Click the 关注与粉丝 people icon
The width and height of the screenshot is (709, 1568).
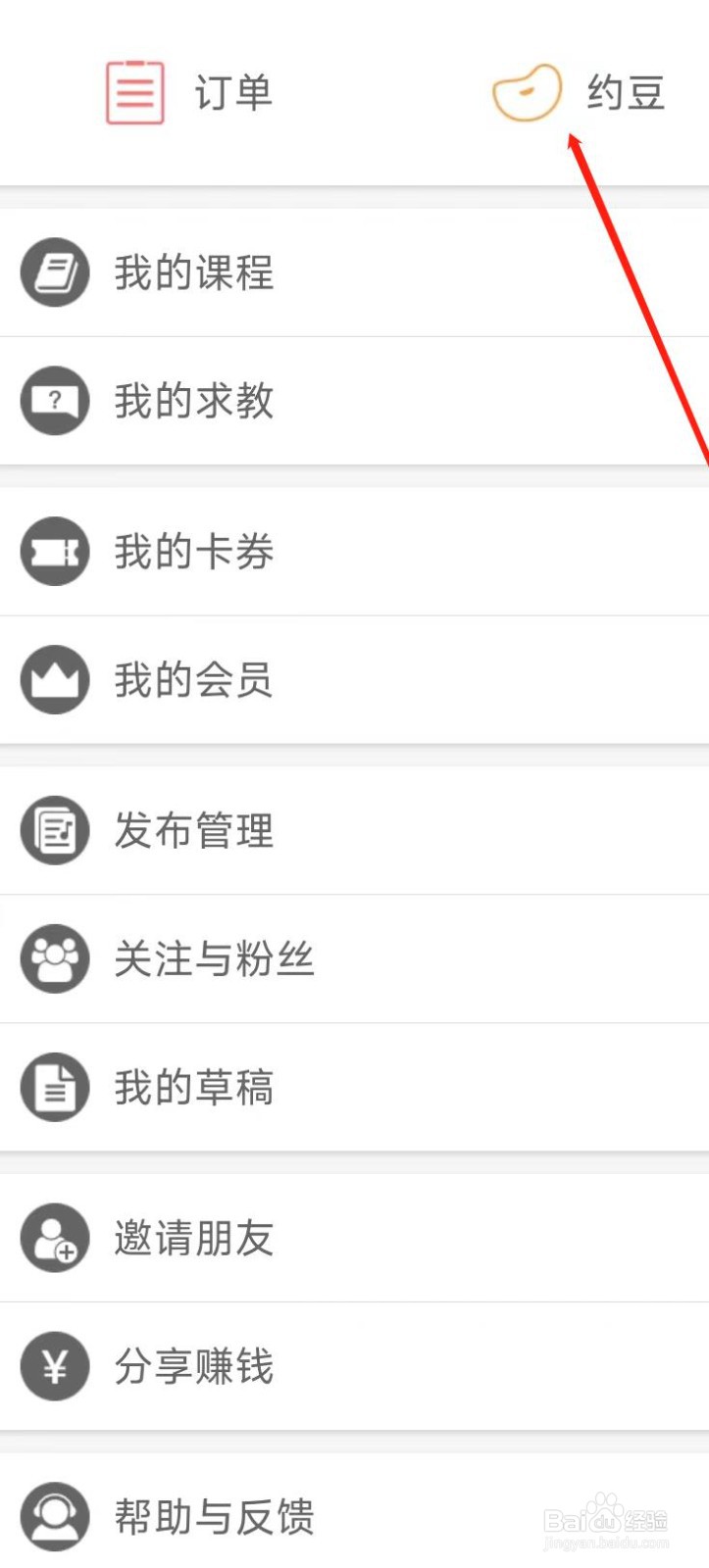55,958
